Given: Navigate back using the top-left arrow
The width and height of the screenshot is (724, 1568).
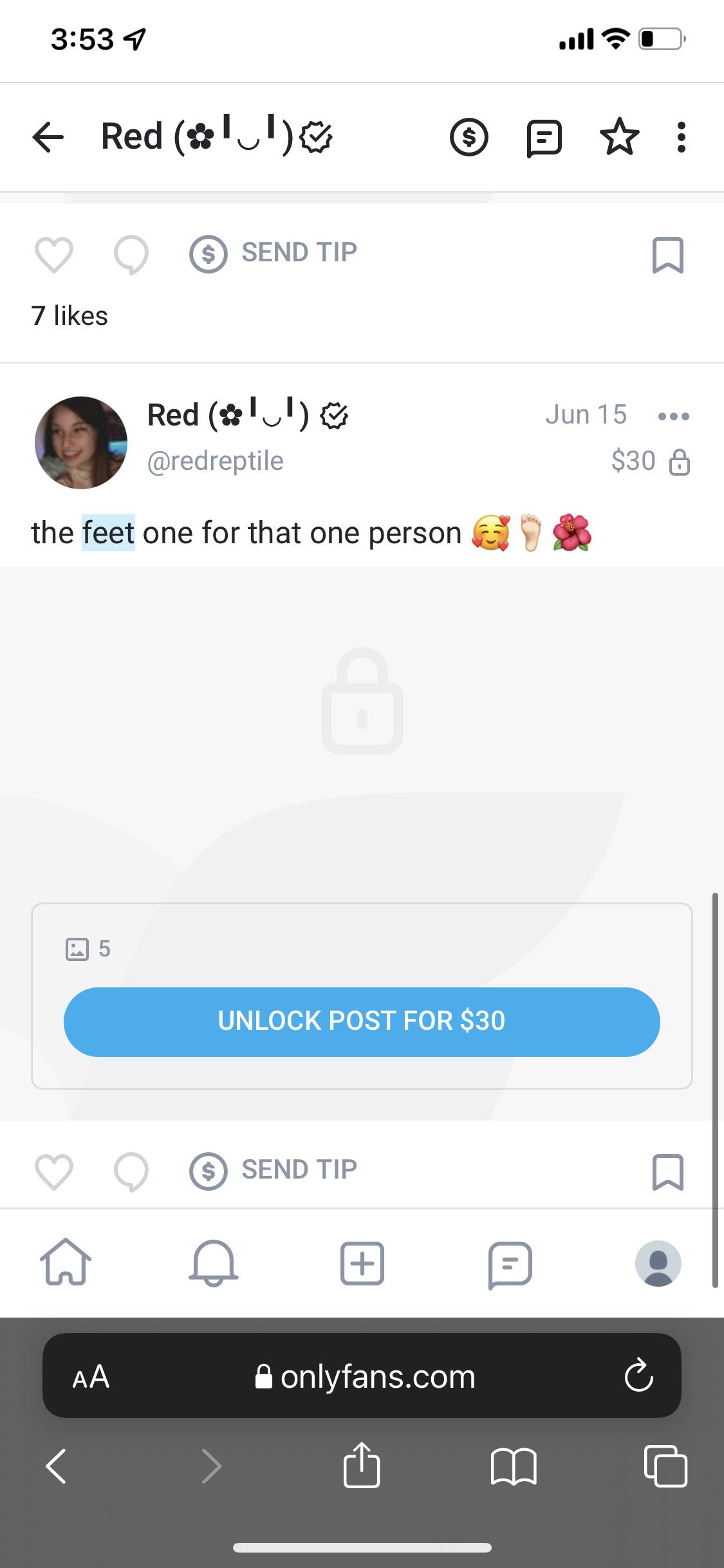Looking at the screenshot, I should pos(48,136).
